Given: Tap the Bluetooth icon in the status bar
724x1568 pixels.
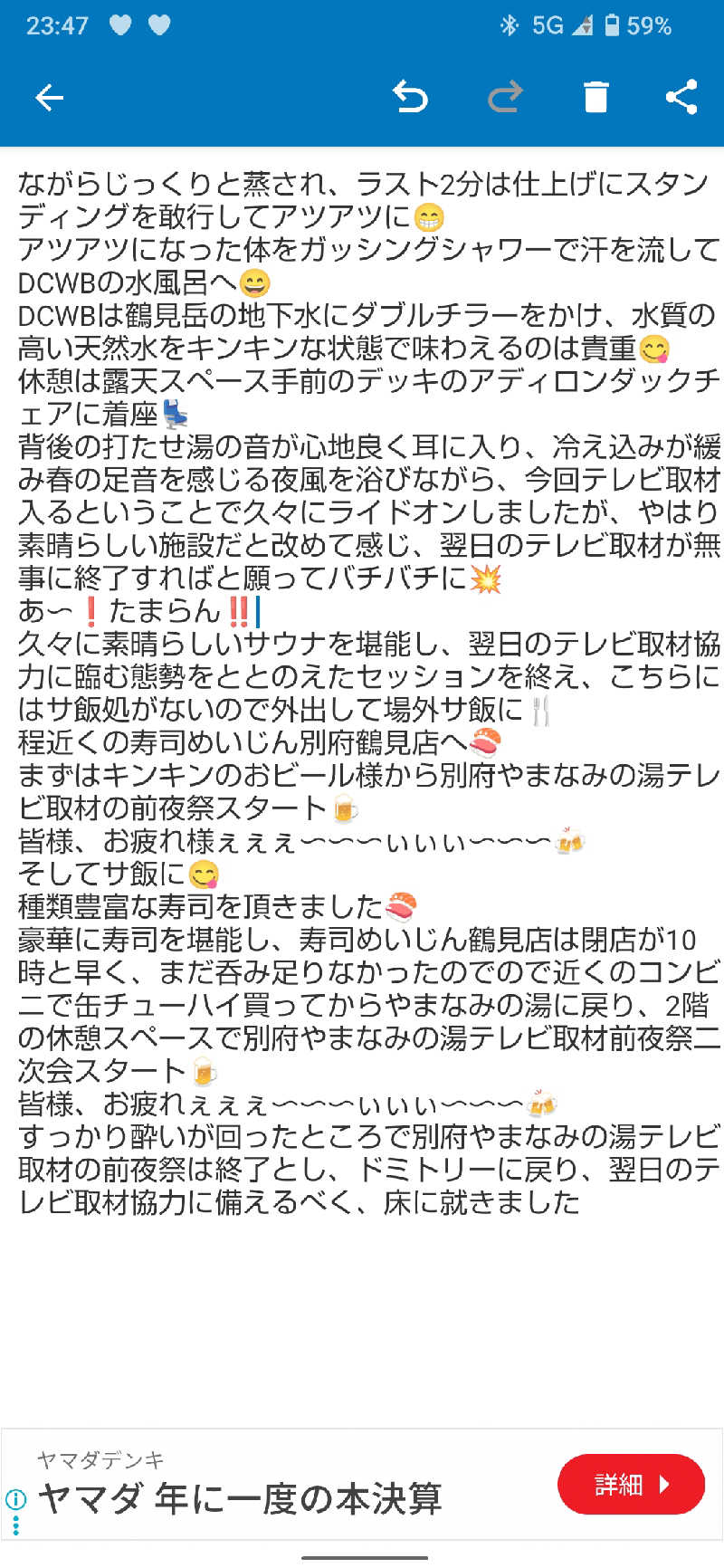Looking at the screenshot, I should click(510, 26).
